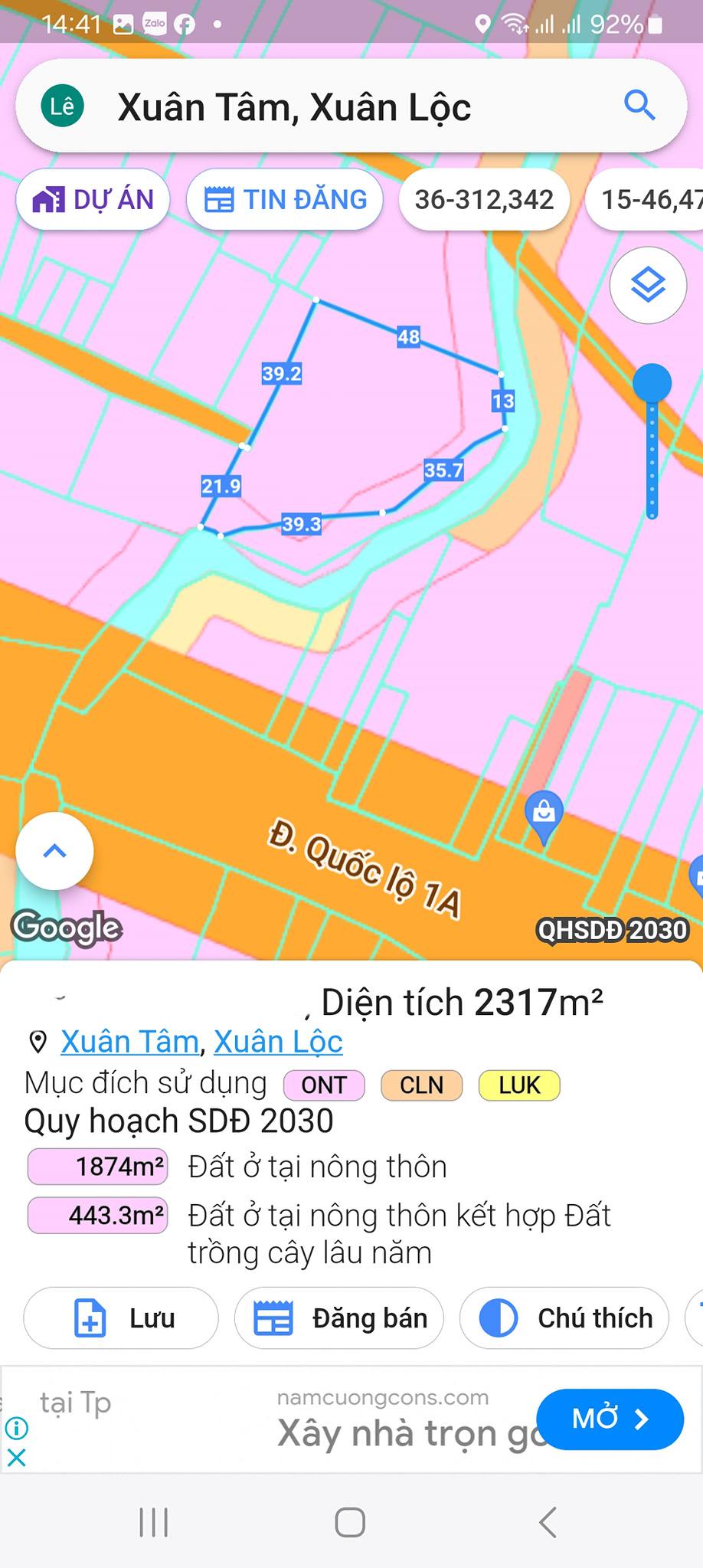Close the ad banner with X

[x=16, y=1458]
